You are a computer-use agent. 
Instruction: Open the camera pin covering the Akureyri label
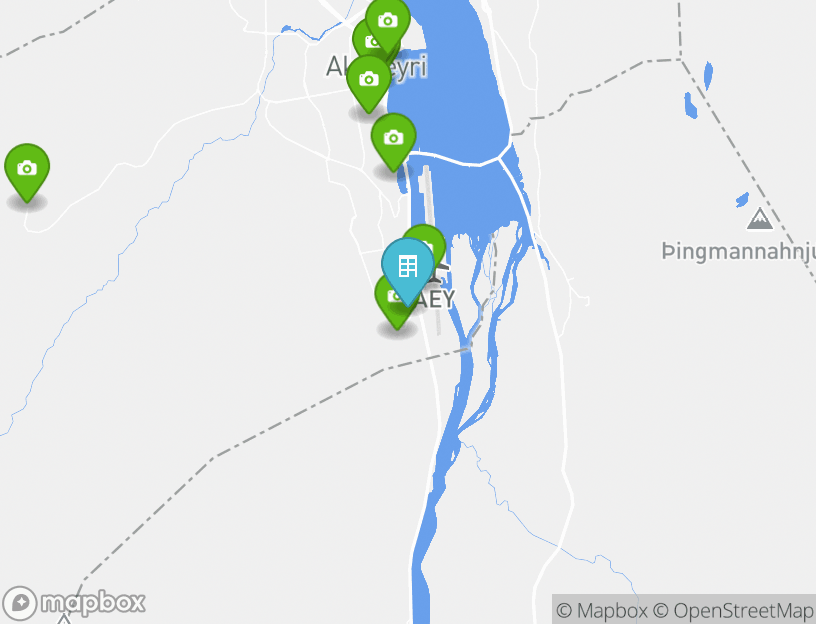[x=368, y=80]
